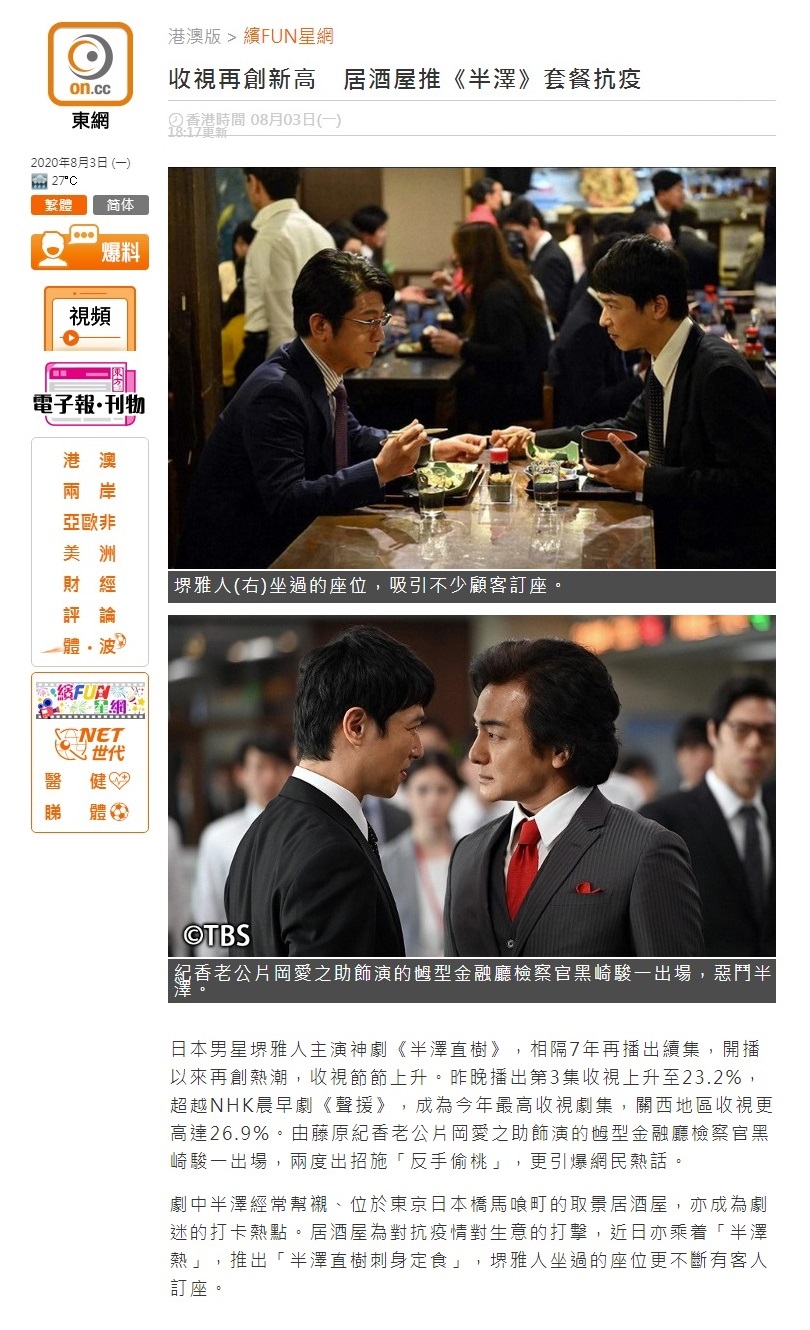Select the 財經 finance section
The width and height of the screenshot is (810, 1330).
[x=90, y=584]
